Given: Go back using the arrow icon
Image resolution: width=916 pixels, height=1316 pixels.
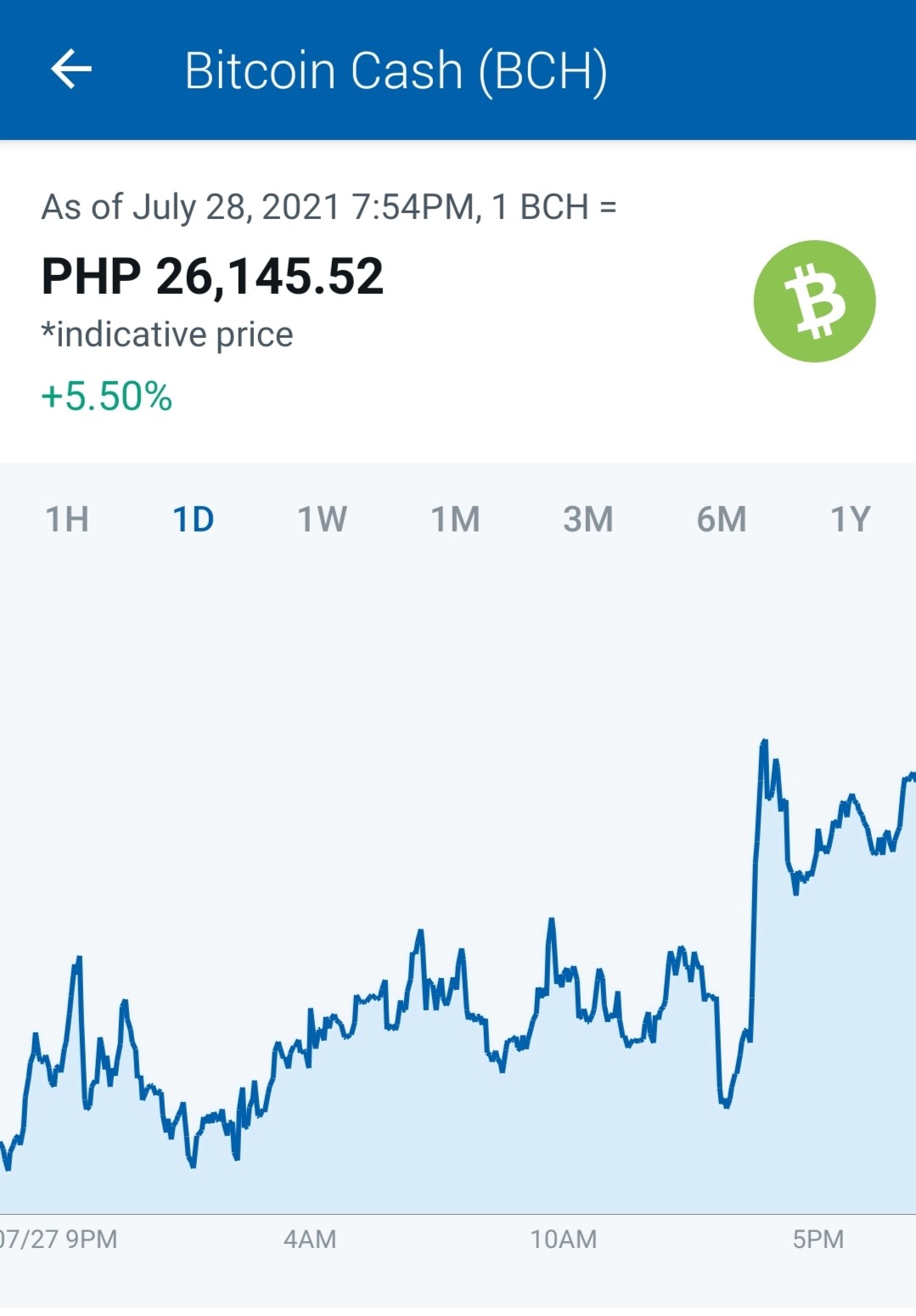Looking at the screenshot, I should pyautogui.click(x=71, y=69).
